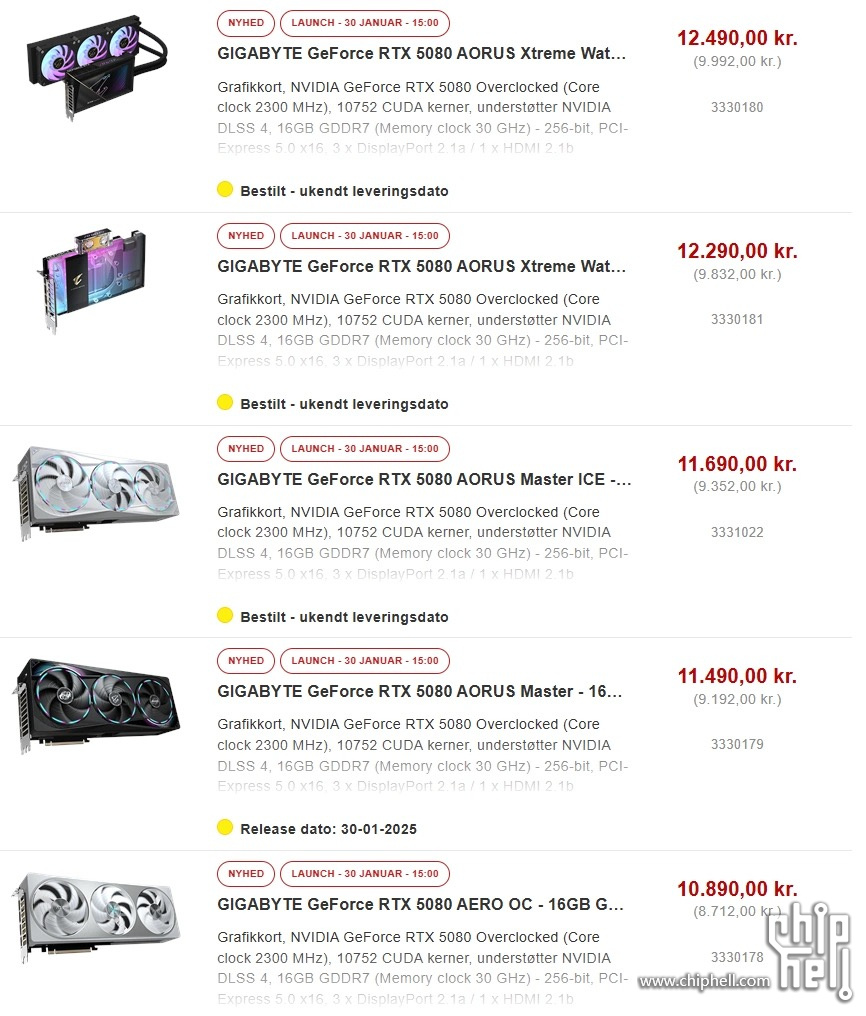Tap the product image of the AERO OC card
This screenshot has width=866, height=1016.
tap(97, 916)
